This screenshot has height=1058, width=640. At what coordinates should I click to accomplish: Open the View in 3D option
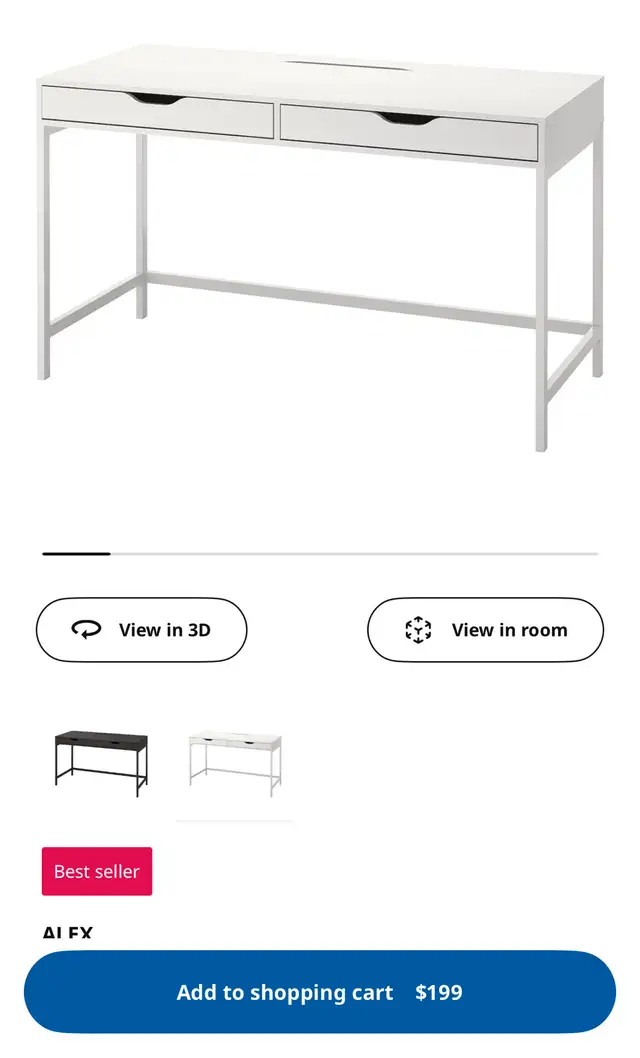(x=142, y=630)
